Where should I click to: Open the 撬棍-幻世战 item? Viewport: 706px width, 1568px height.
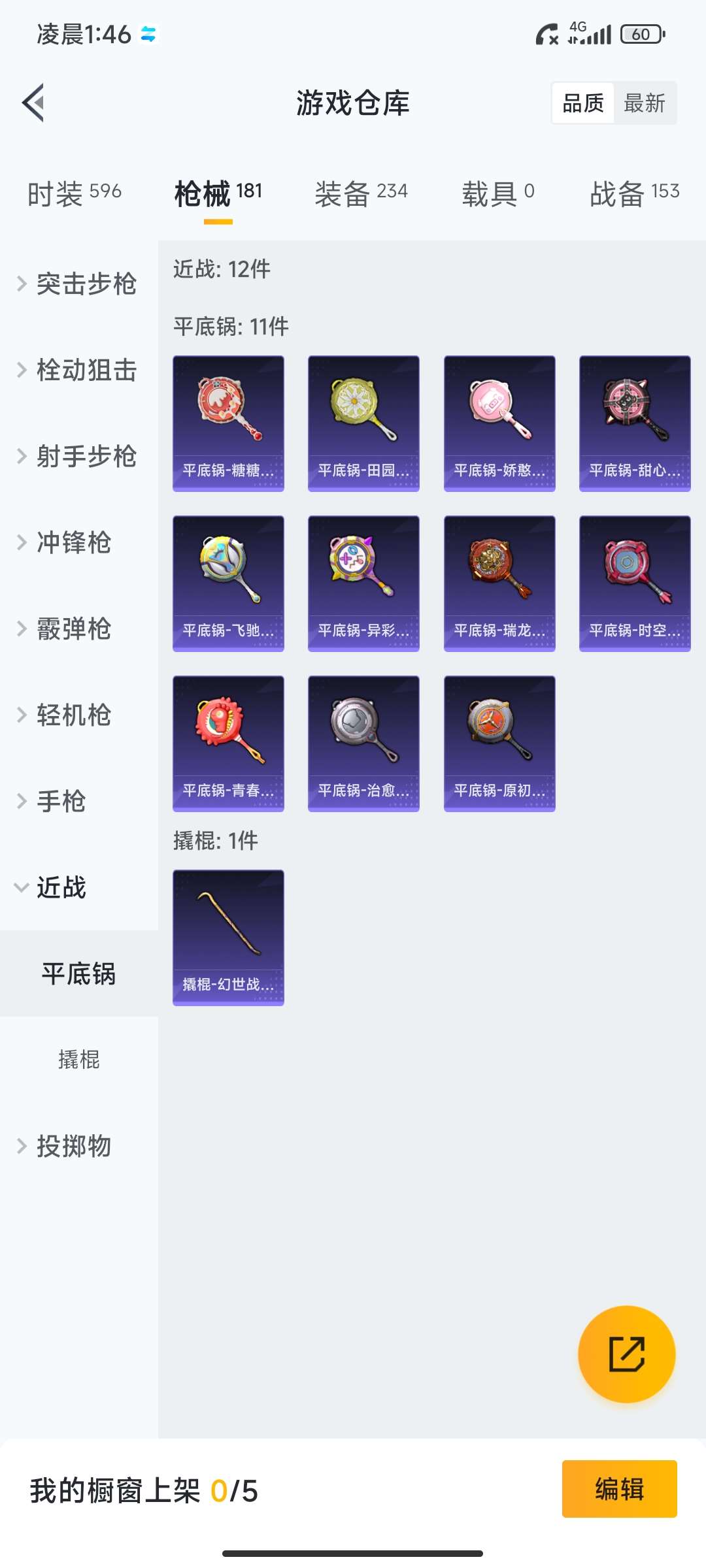click(x=228, y=938)
